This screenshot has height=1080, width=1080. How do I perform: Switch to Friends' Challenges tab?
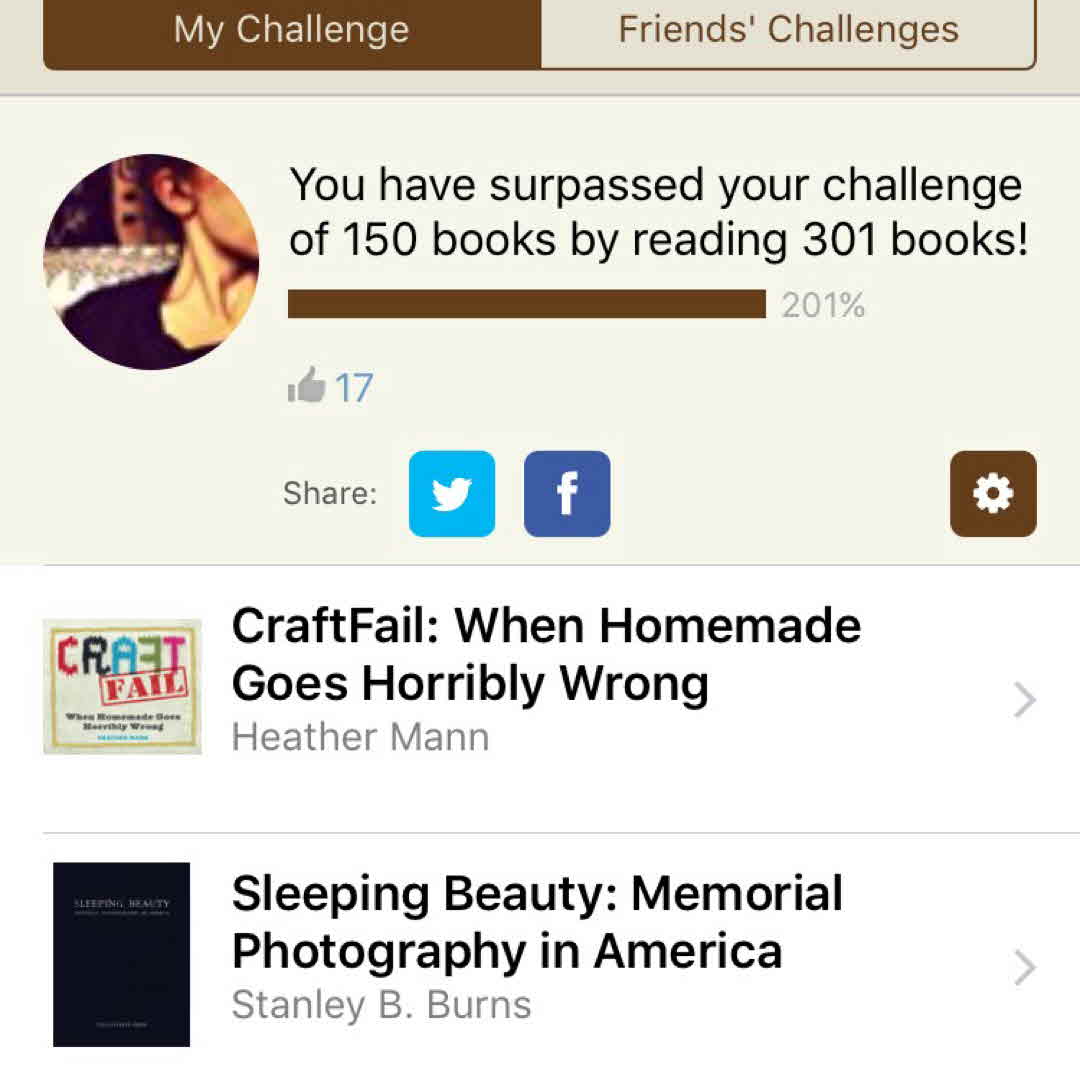click(788, 30)
